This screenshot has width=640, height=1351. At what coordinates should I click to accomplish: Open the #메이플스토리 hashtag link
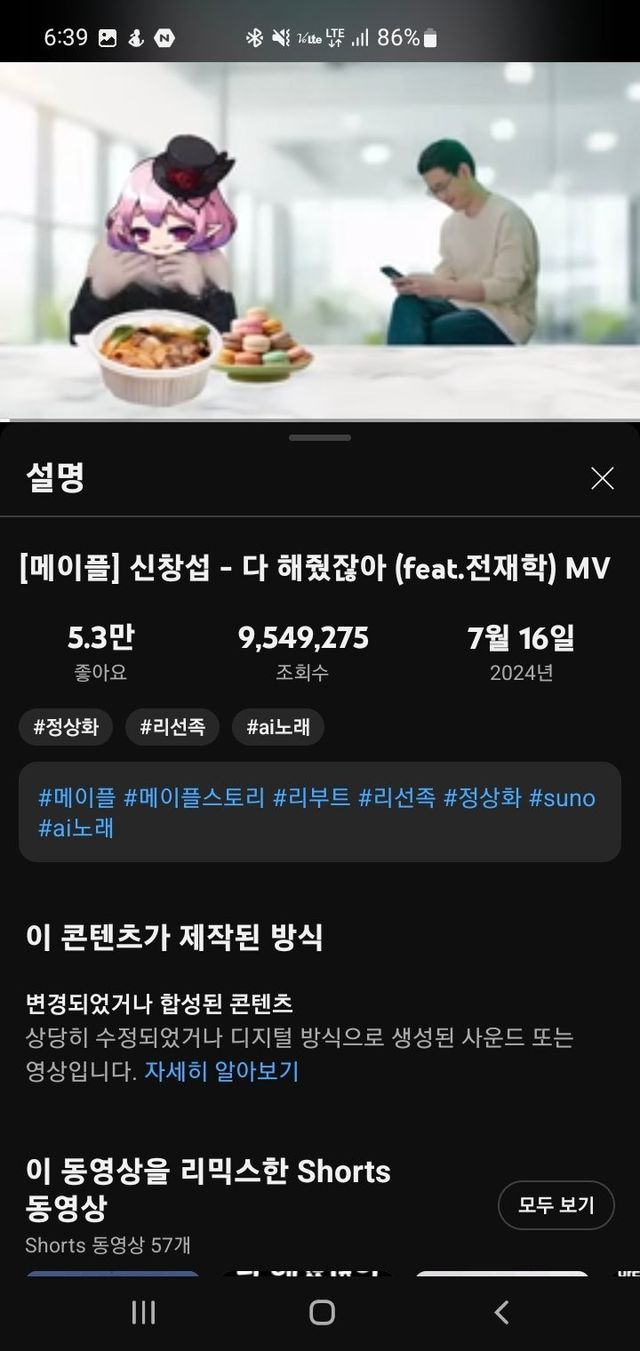click(x=195, y=798)
